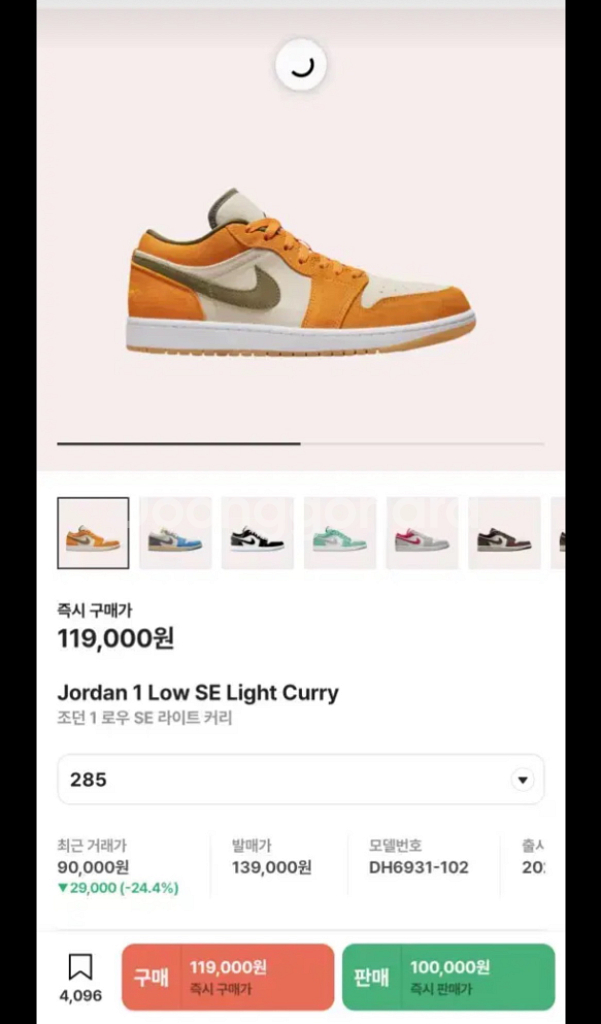Tap the red 구매 buy button

(x=228, y=977)
